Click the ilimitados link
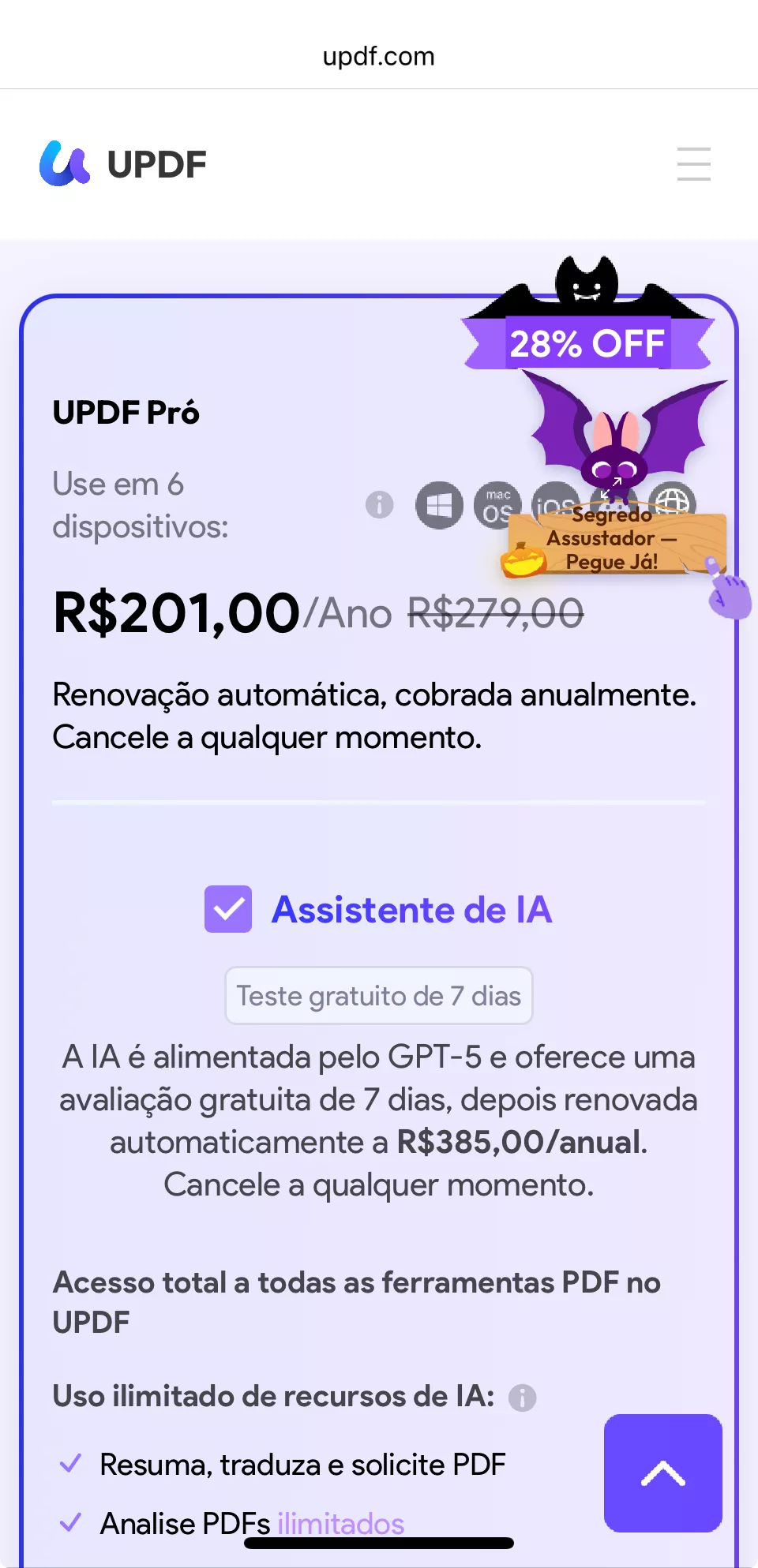The height and width of the screenshot is (1568, 758). [339, 1523]
